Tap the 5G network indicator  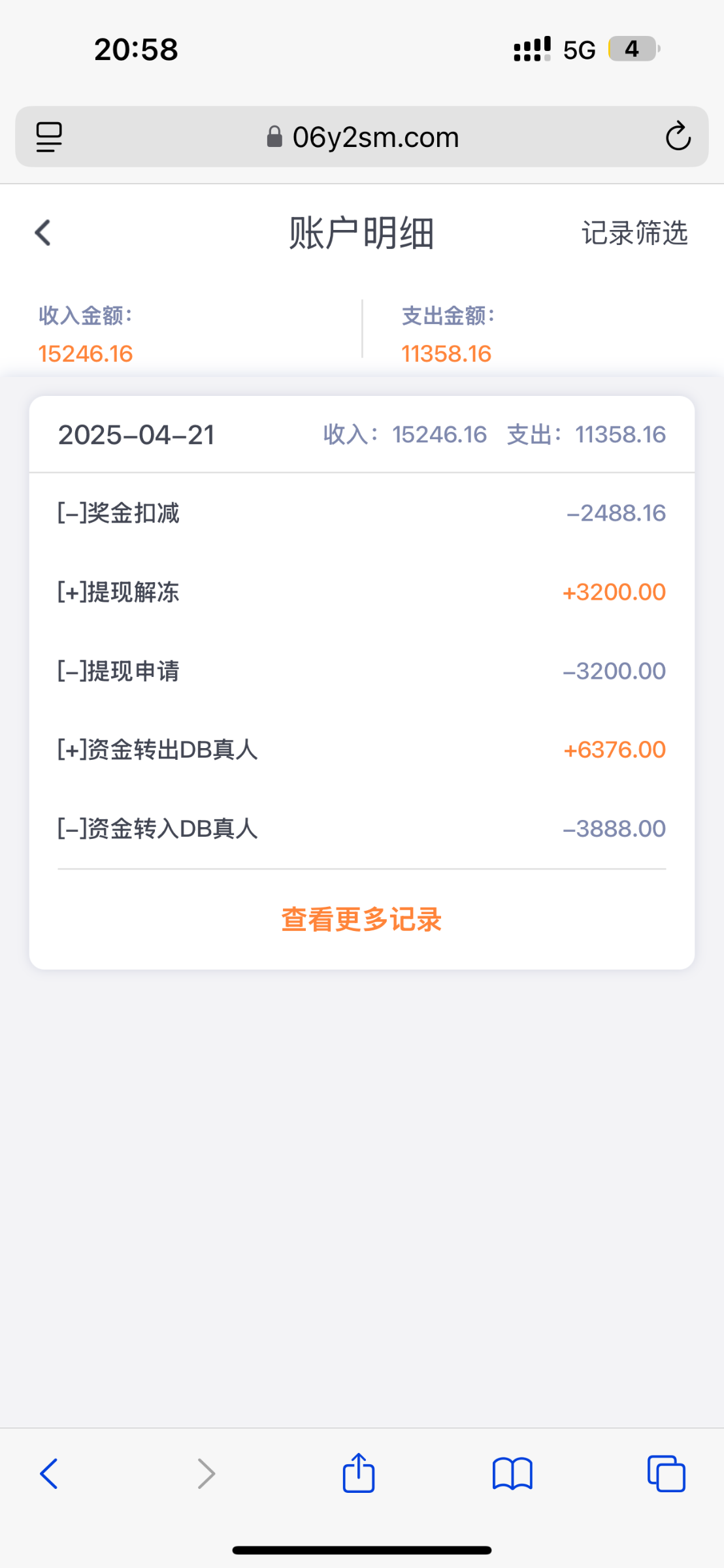click(578, 48)
